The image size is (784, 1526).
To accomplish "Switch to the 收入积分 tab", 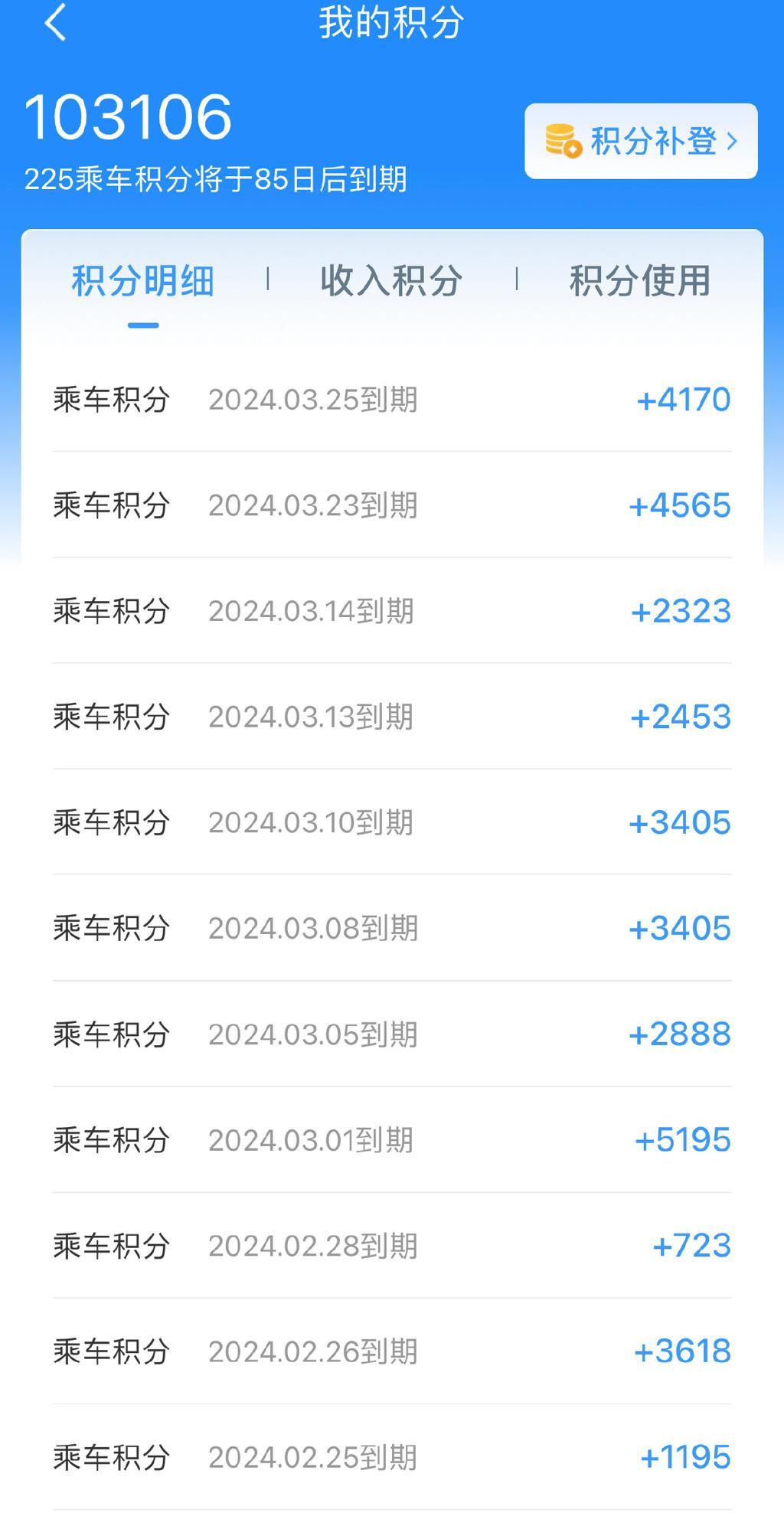I will click(x=391, y=281).
